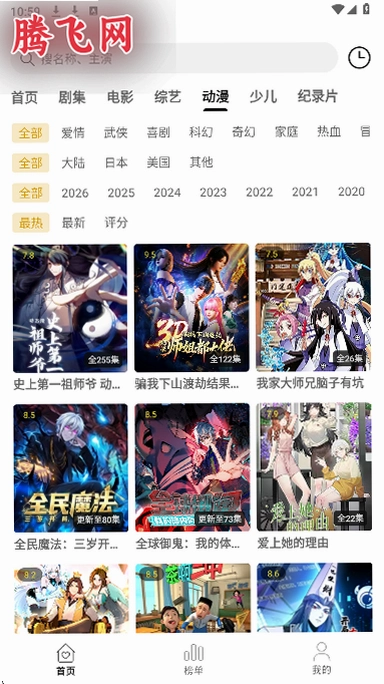Open the 综艺 top tab

[168, 97]
